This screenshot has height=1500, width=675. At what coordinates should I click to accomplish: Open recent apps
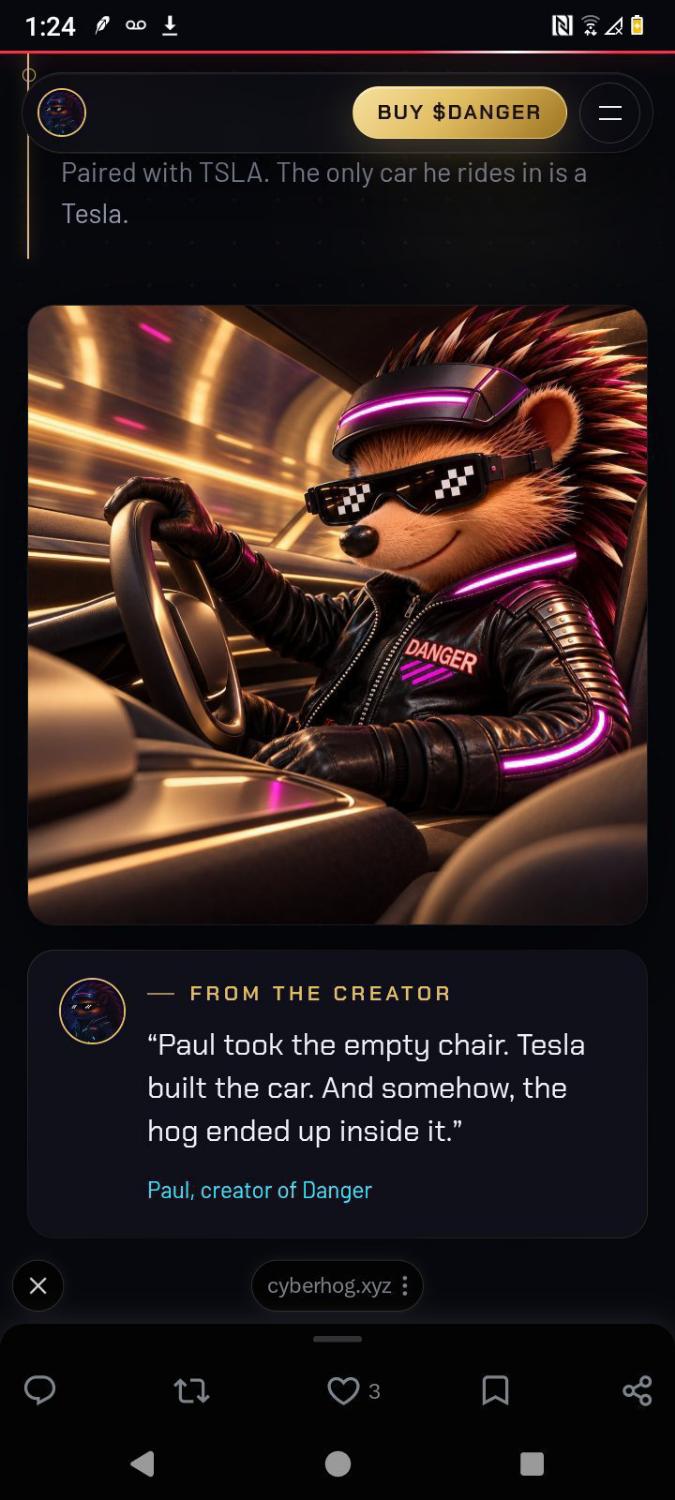tap(532, 1464)
